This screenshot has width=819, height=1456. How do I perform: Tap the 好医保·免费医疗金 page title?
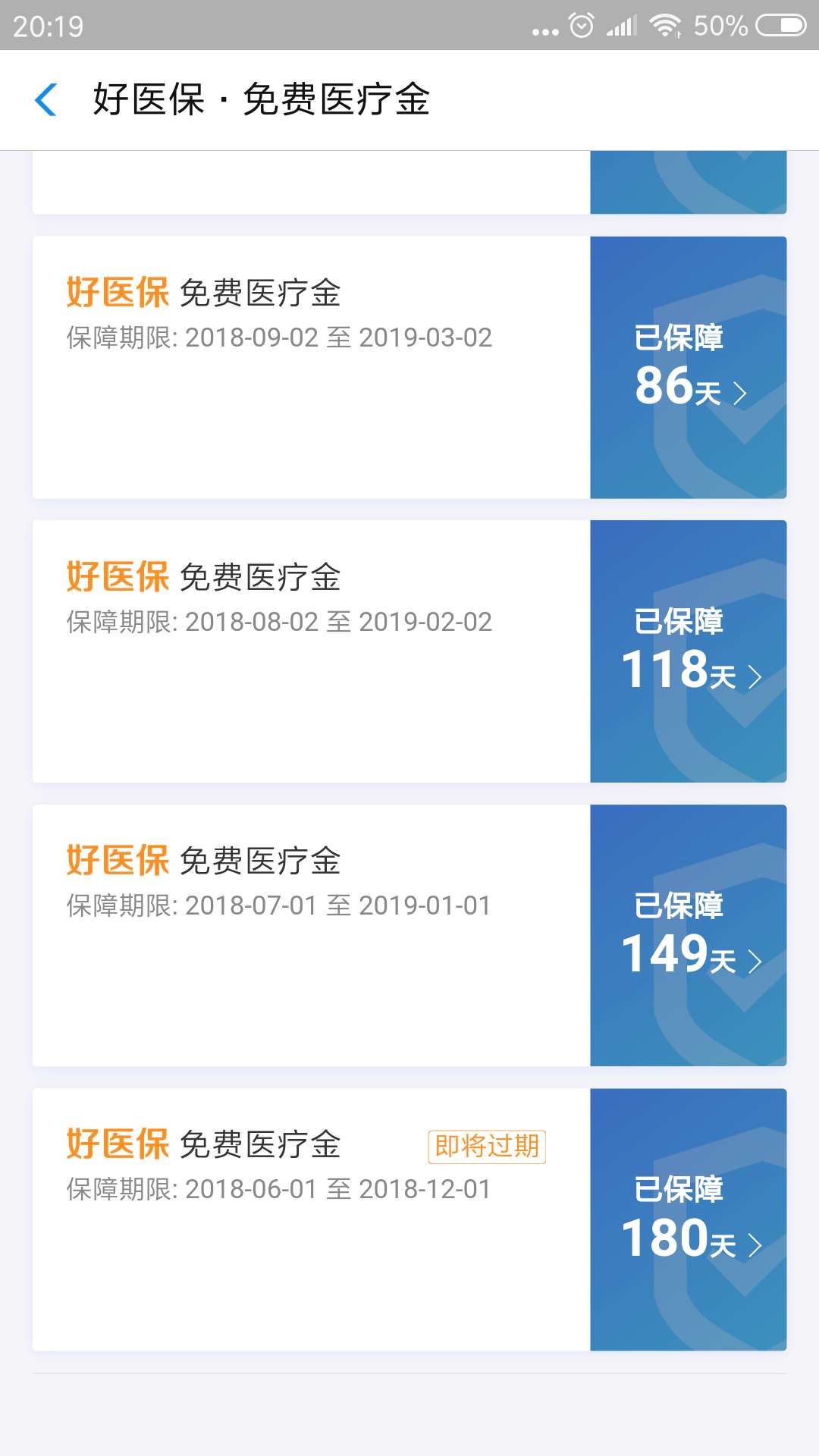pos(262,99)
